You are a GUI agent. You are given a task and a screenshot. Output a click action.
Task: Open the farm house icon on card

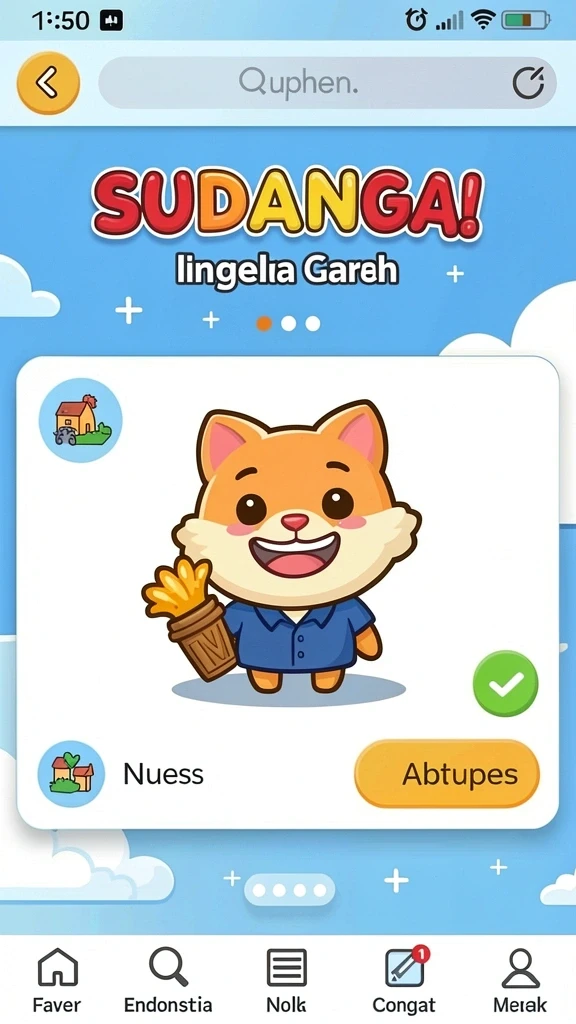80,421
